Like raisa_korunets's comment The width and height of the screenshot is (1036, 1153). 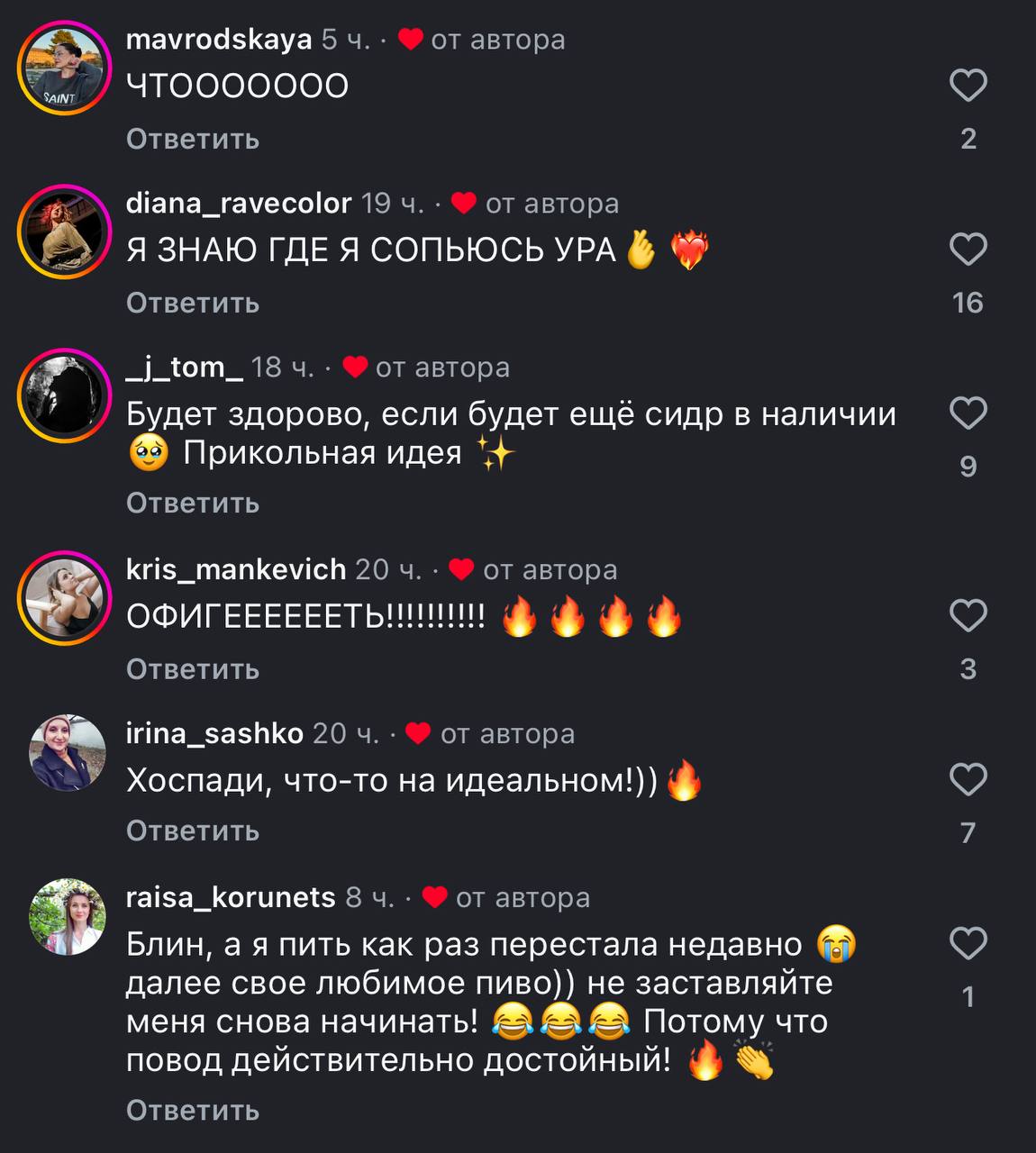tap(968, 944)
